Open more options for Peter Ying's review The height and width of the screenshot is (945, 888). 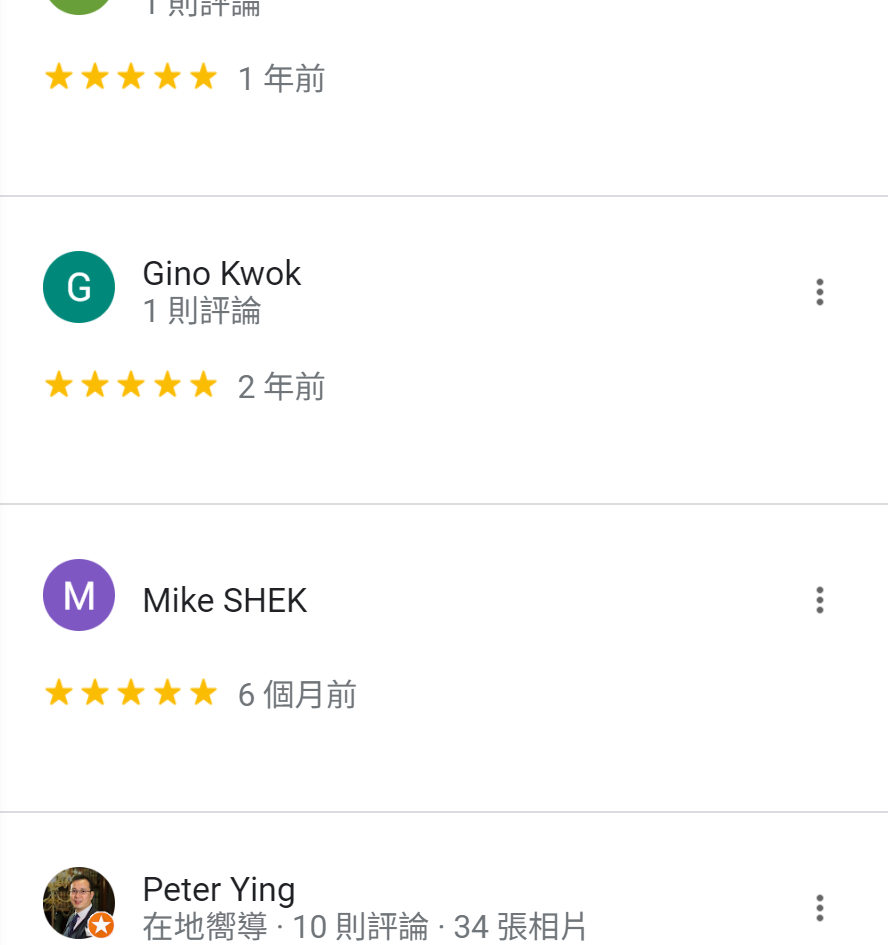pos(820,908)
